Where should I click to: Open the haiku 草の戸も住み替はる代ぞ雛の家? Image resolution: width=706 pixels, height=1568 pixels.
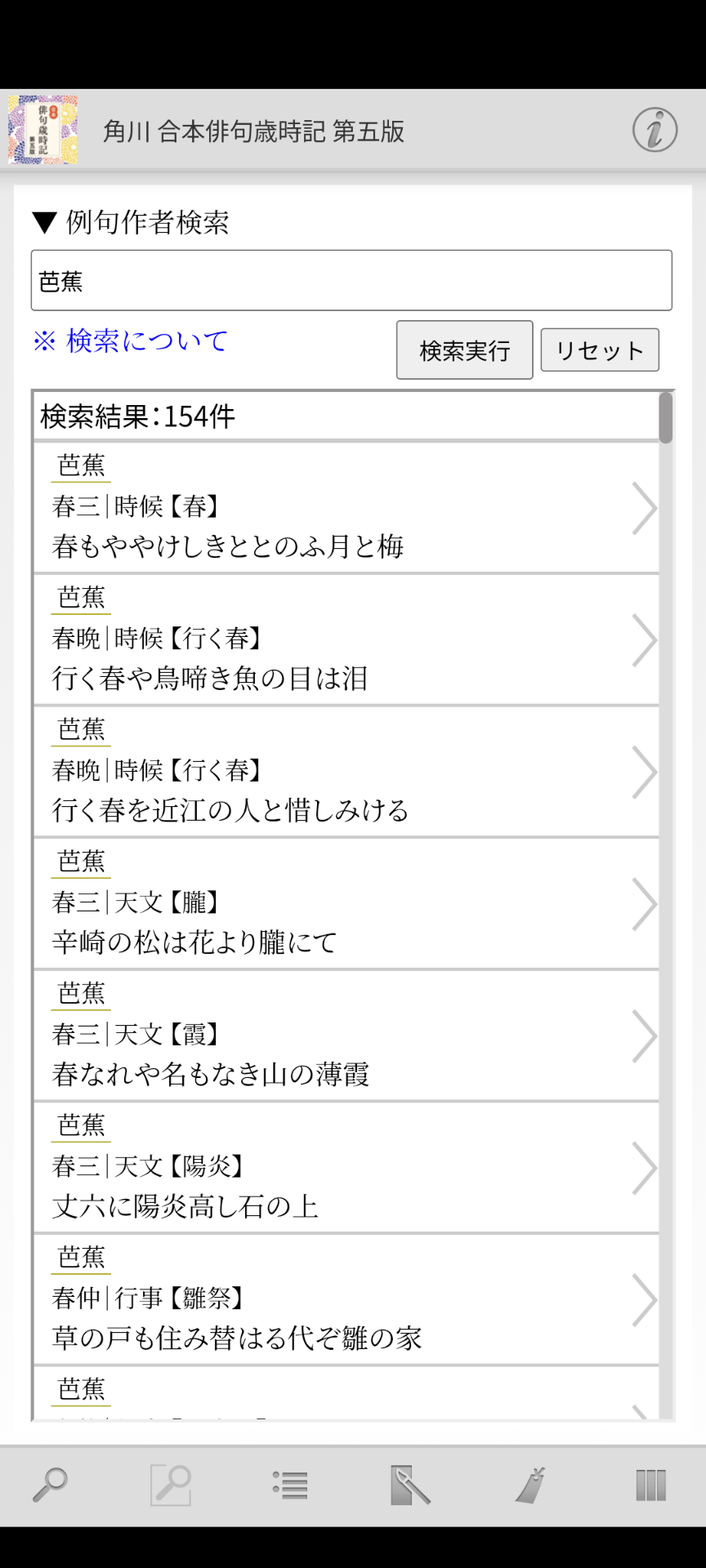coord(346,1300)
